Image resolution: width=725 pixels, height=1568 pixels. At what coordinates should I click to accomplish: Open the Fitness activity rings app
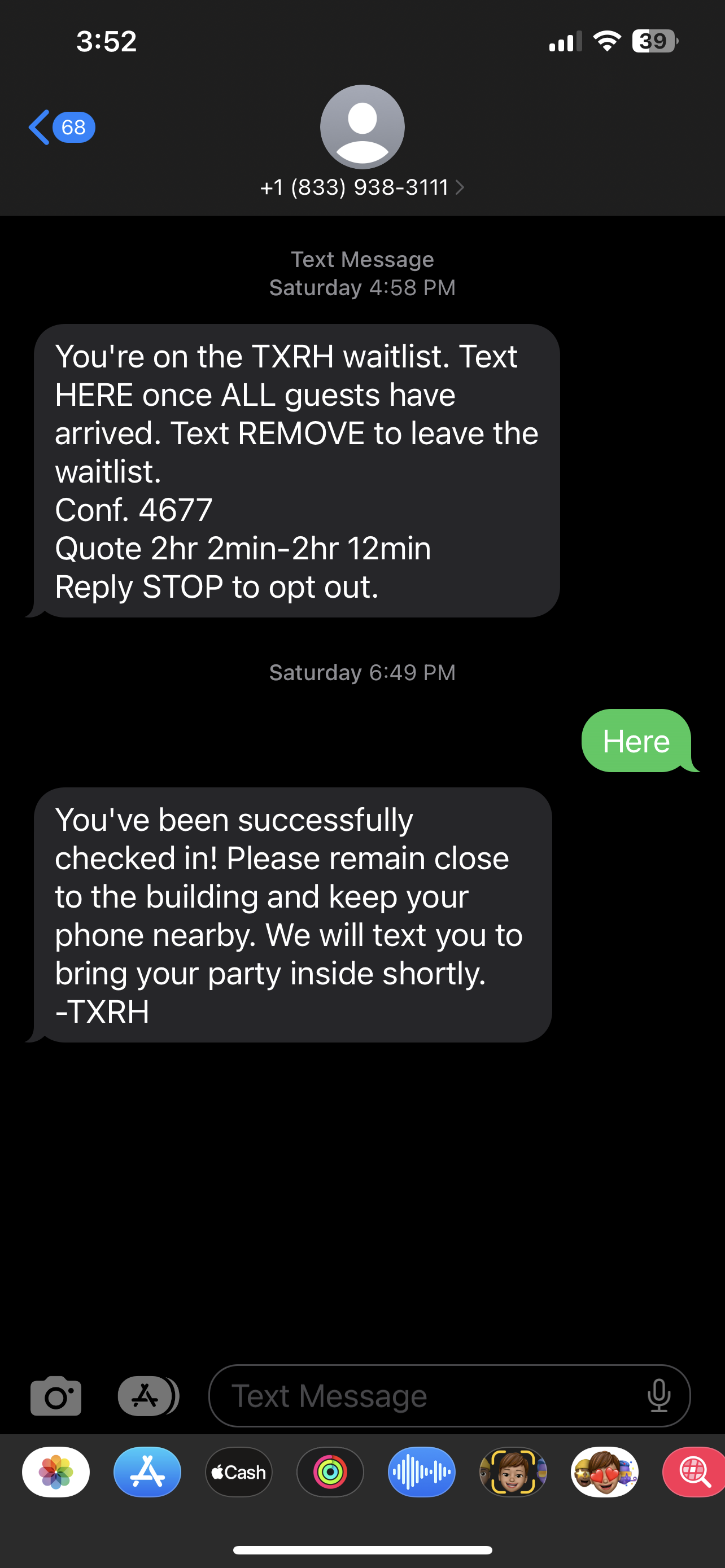[330, 1472]
